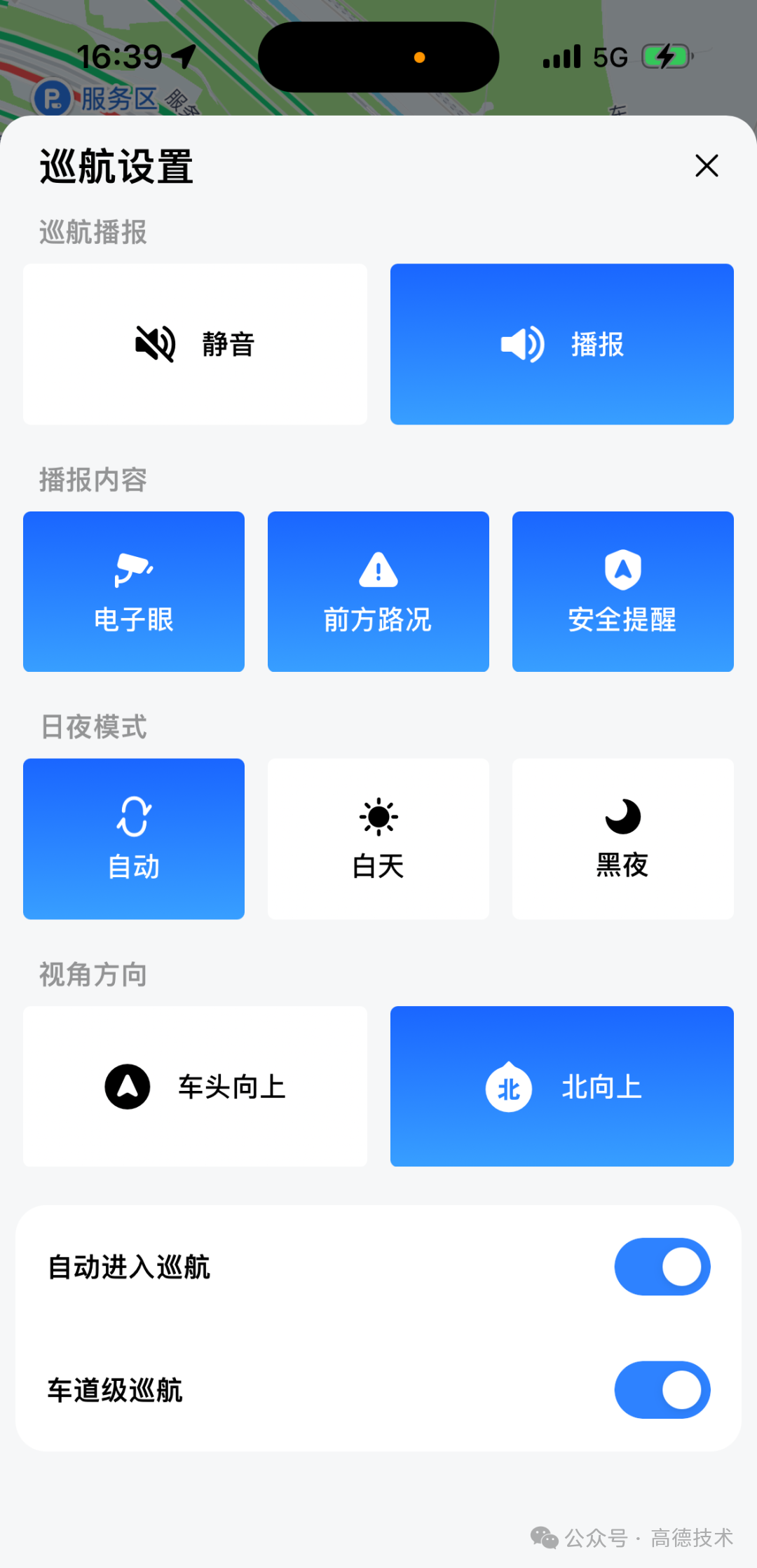757x1568 pixels.
Task: Toggle 静音 mode for cruise broadcast
Action: coord(195,343)
